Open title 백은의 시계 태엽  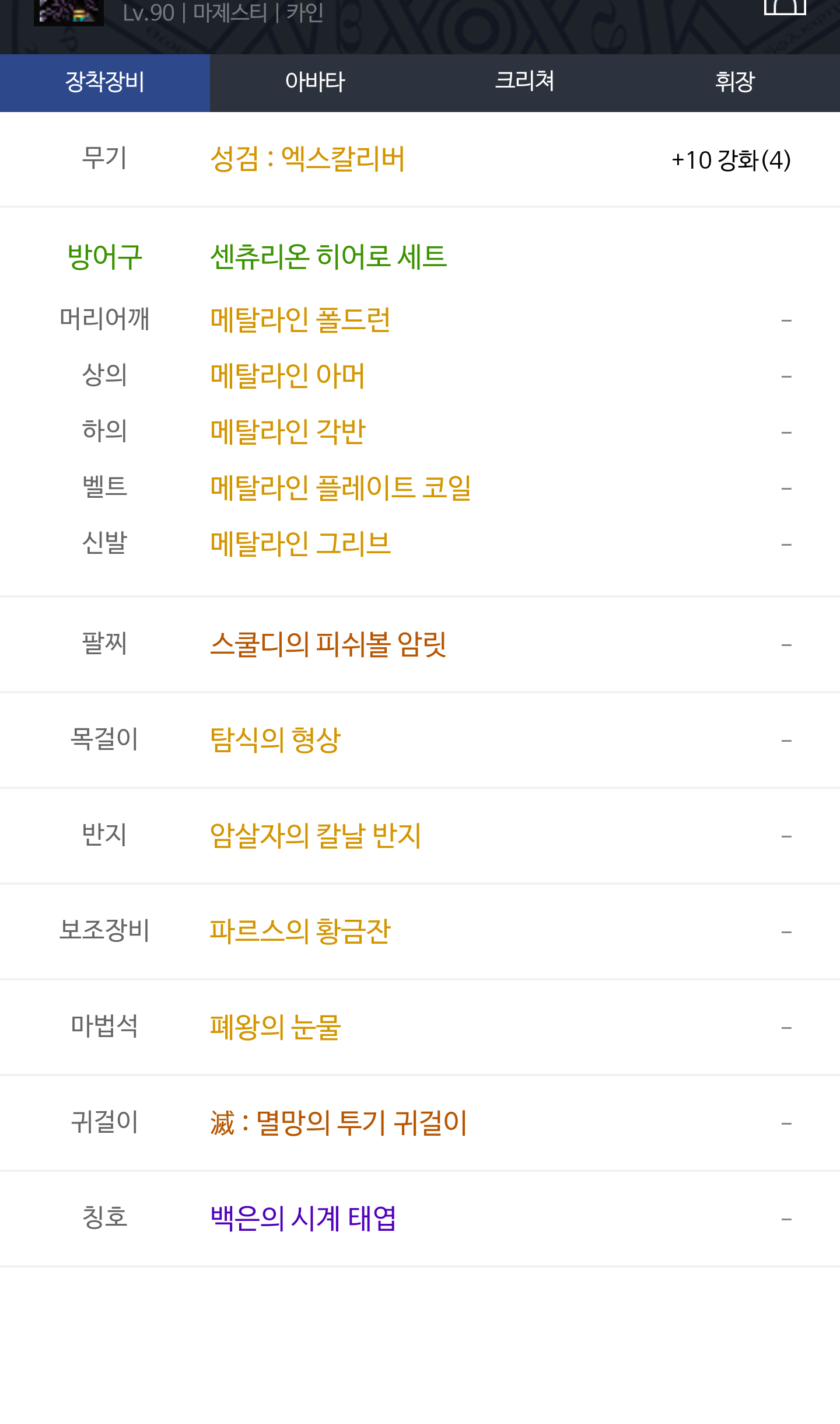pos(303,1219)
